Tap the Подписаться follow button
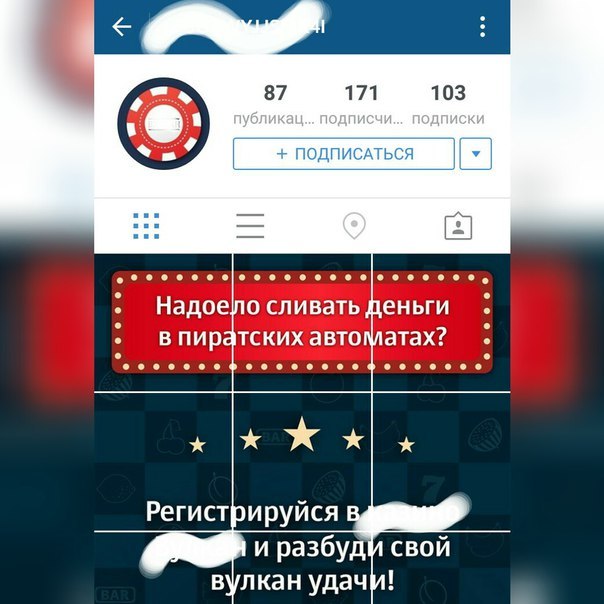The height and width of the screenshot is (604, 604). pos(344,154)
